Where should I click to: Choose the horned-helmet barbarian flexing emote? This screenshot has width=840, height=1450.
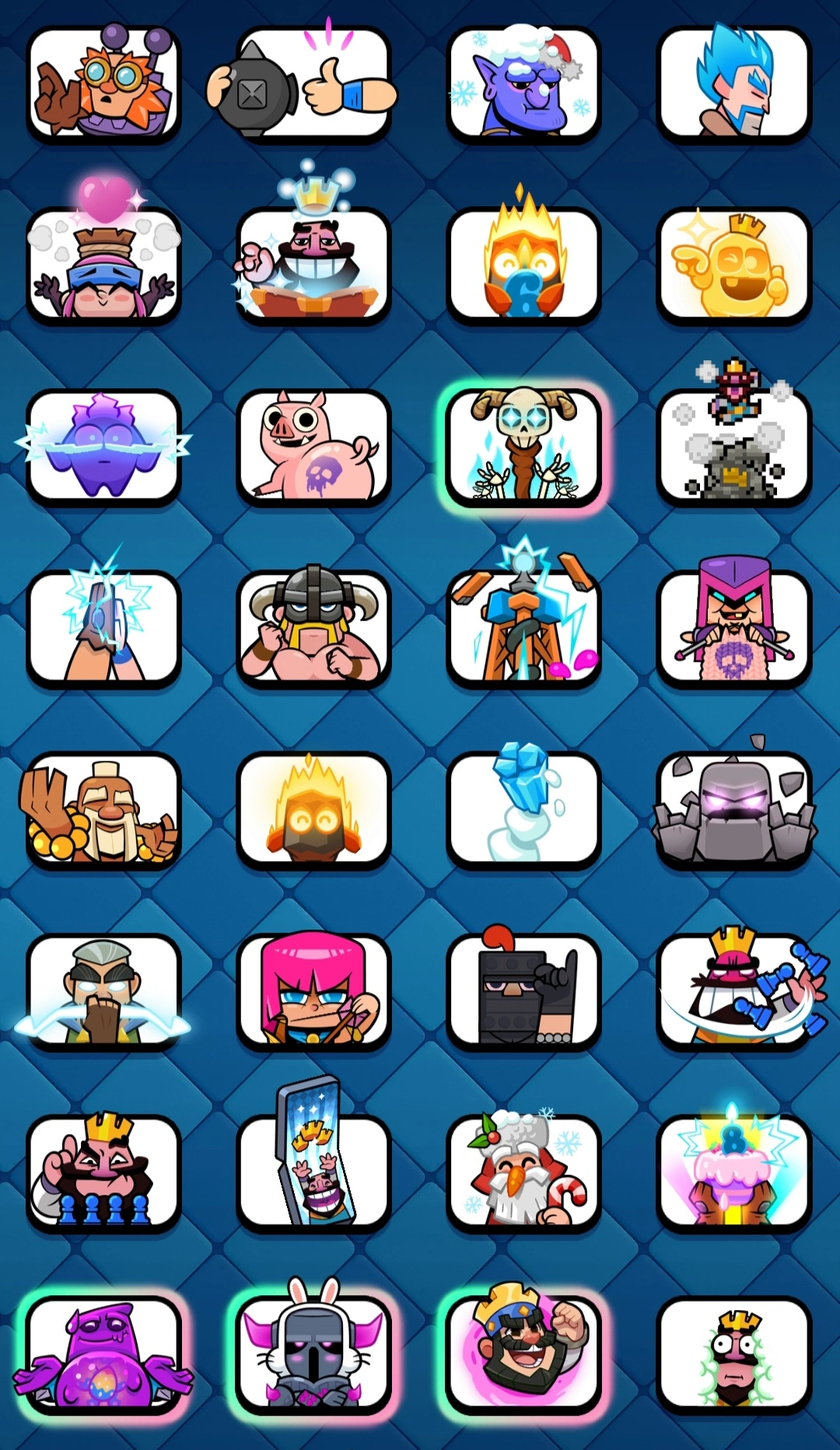[313, 629]
